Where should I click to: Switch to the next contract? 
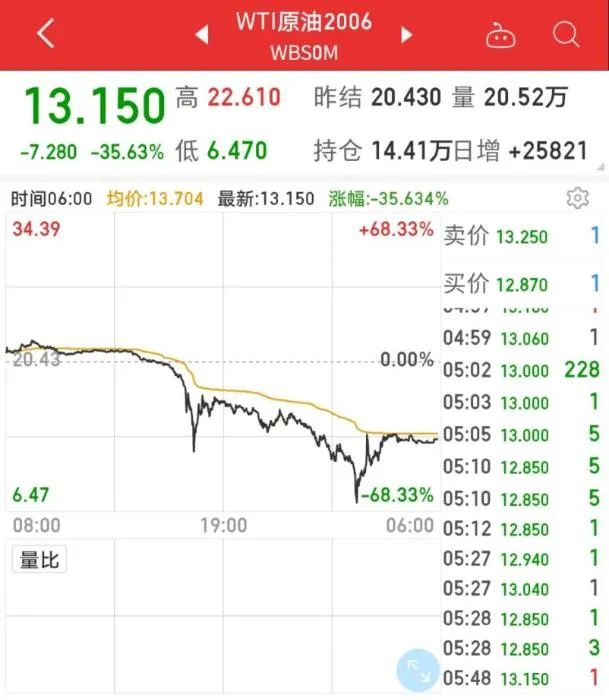click(407, 34)
